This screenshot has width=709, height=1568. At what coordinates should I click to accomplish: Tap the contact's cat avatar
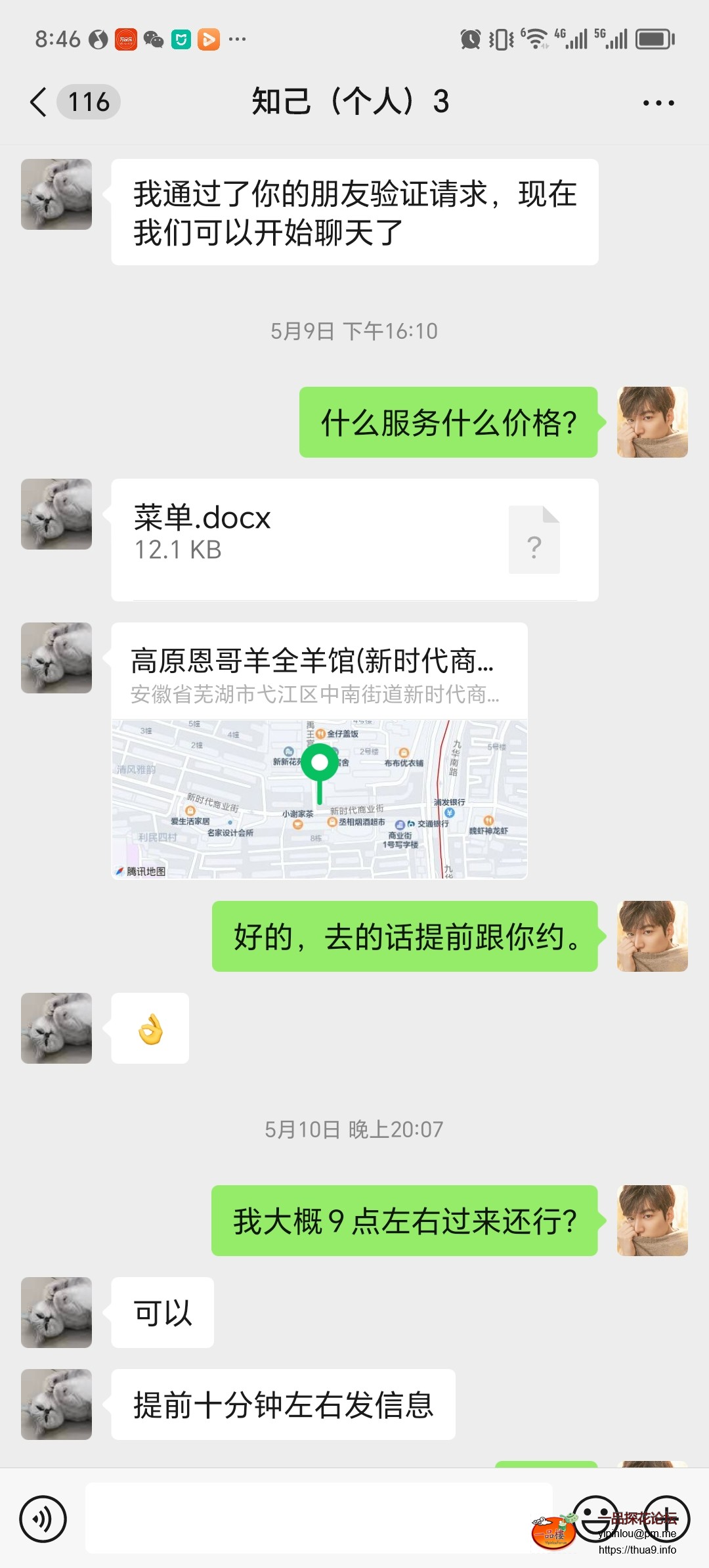point(56,195)
